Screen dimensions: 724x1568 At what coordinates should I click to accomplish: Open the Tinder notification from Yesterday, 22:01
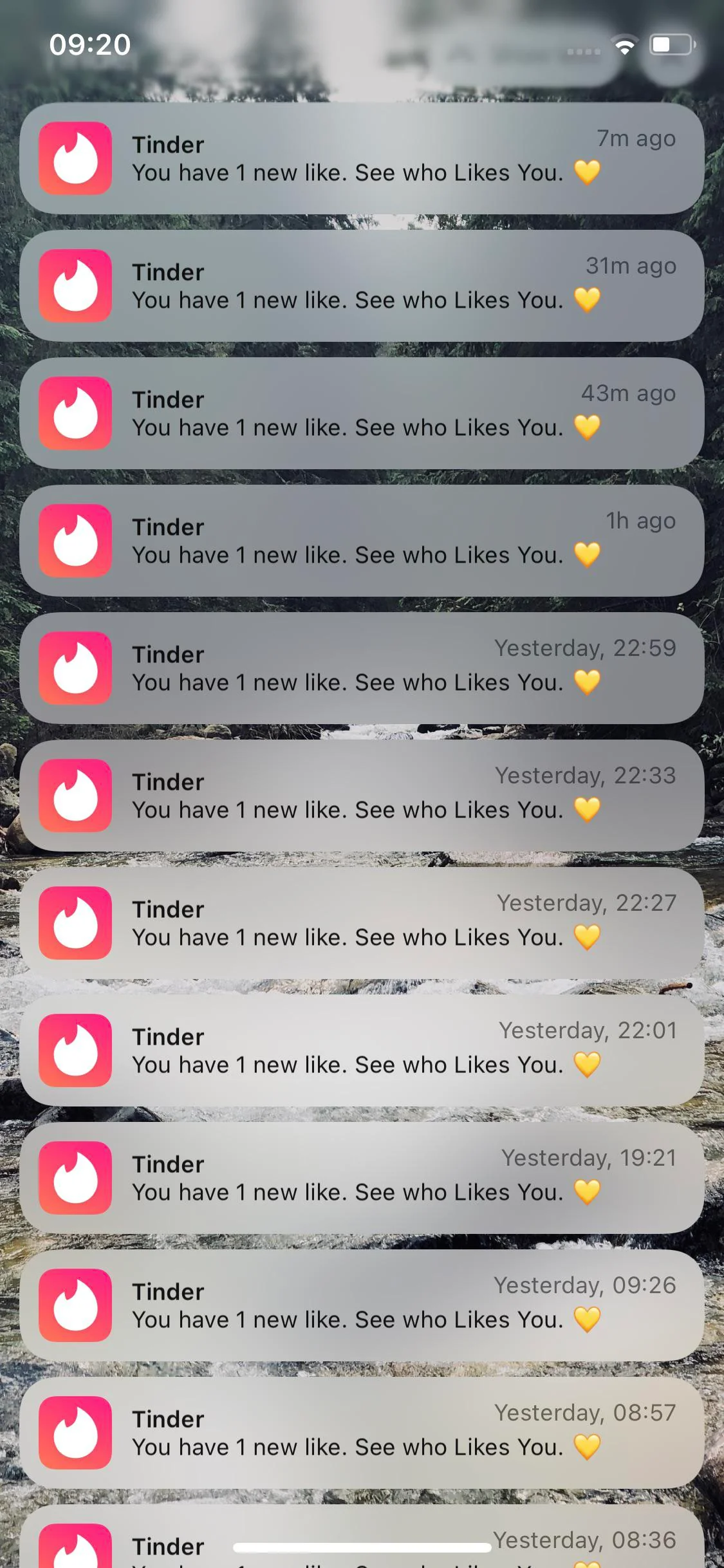click(362, 1050)
